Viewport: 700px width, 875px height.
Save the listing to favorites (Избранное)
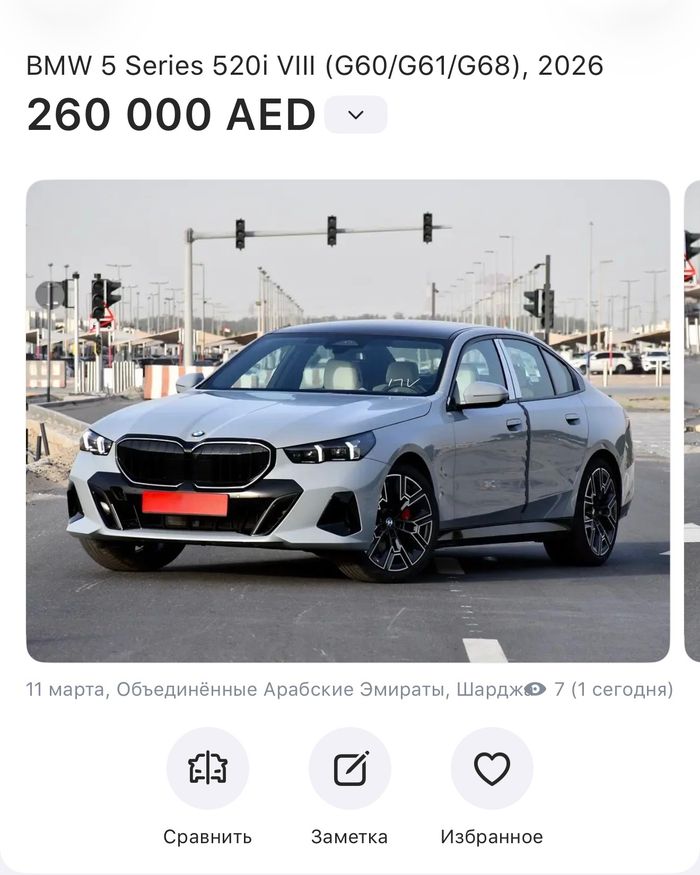pyautogui.click(x=491, y=768)
